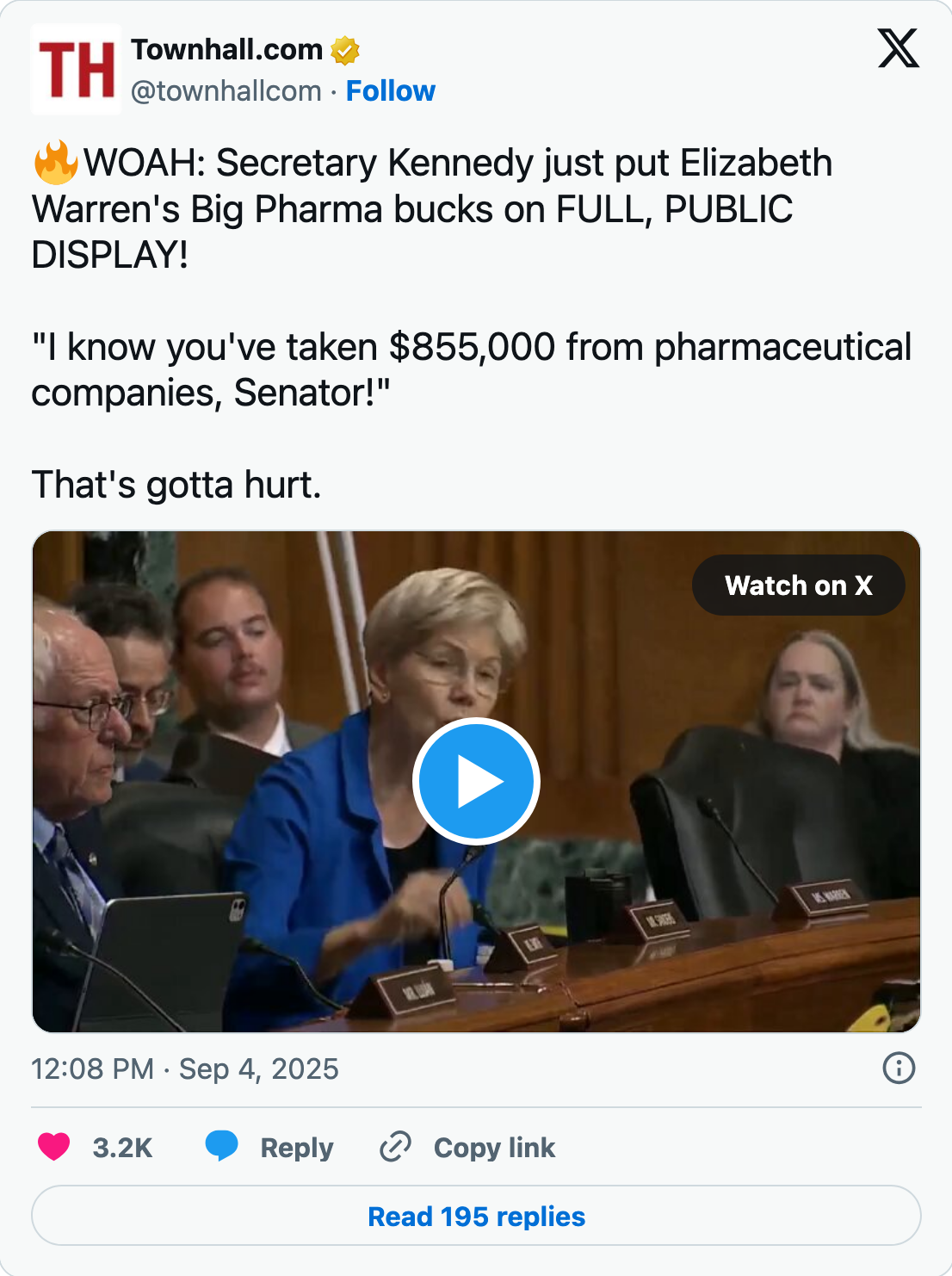
Task: Like this tweet with the heart
Action: pos(54,1147)
